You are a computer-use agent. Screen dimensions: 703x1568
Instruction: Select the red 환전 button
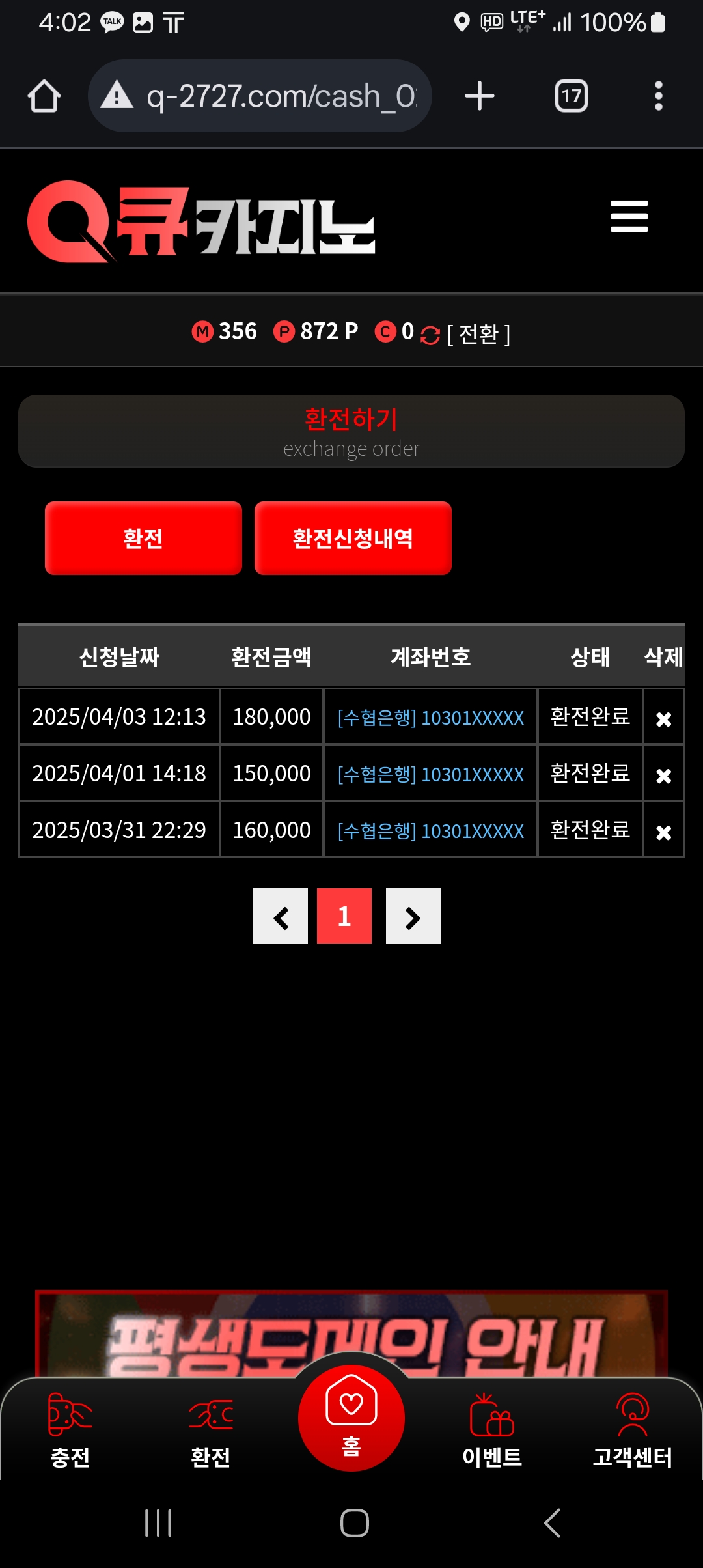point(143,539)
